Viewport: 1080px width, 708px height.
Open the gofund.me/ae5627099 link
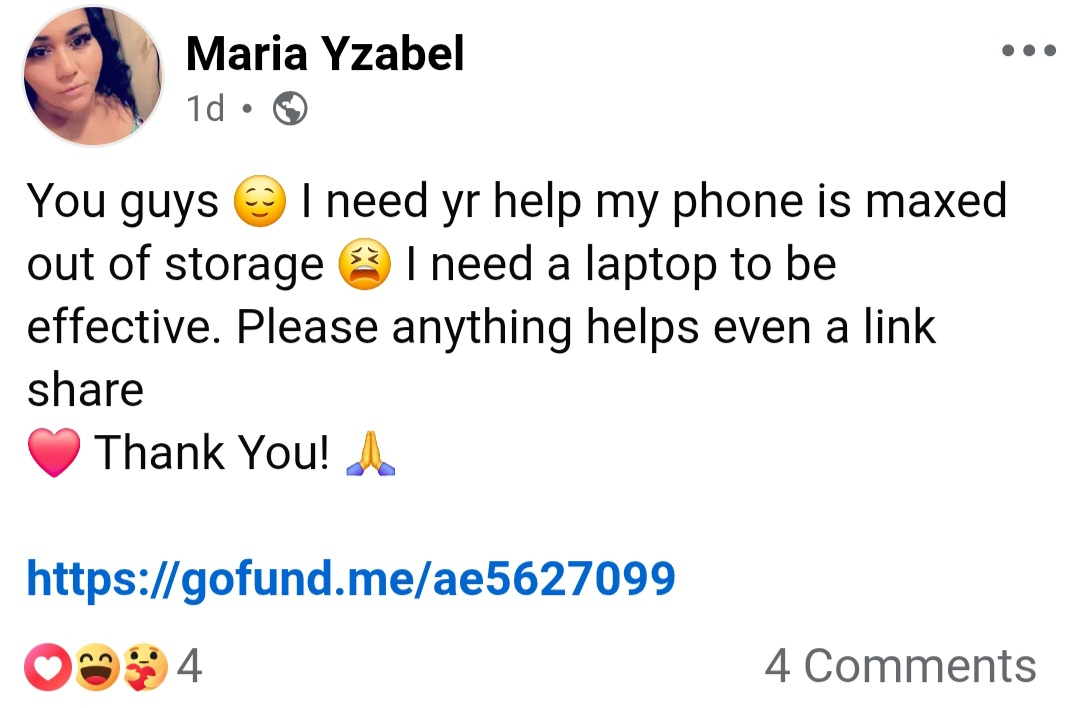351,578
